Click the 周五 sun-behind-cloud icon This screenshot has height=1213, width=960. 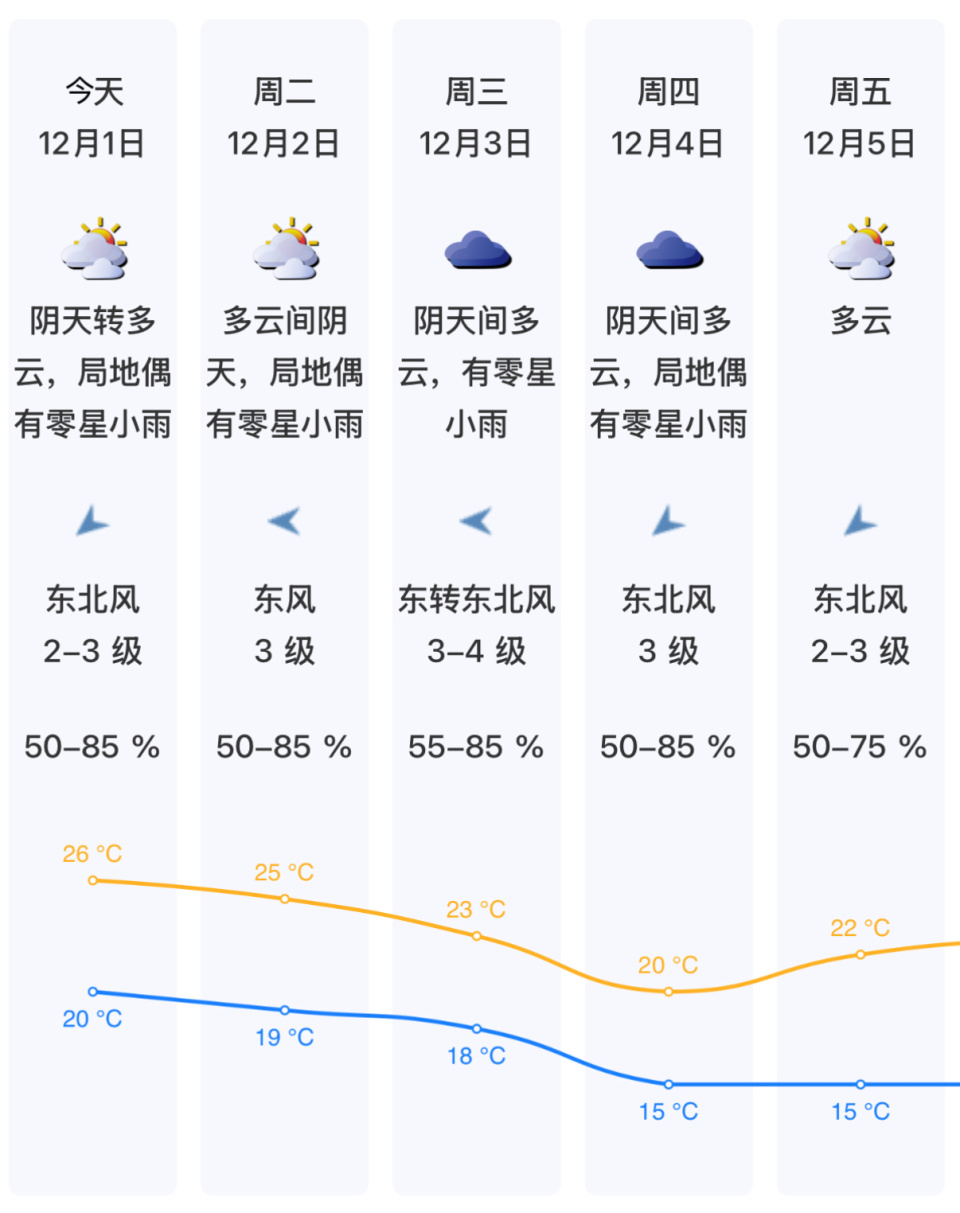pos(861,248)
